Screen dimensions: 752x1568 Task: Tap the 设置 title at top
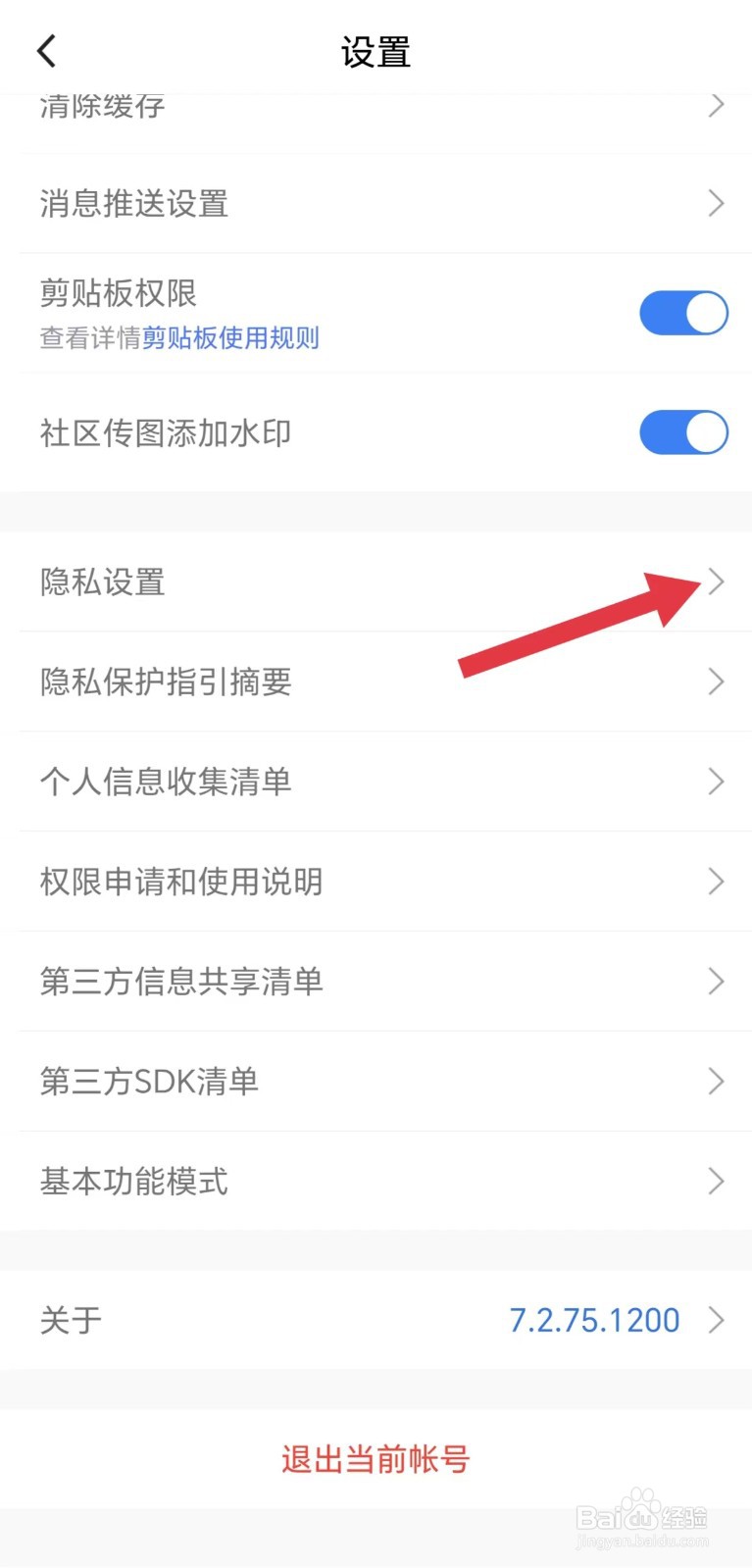click(376, 53)
